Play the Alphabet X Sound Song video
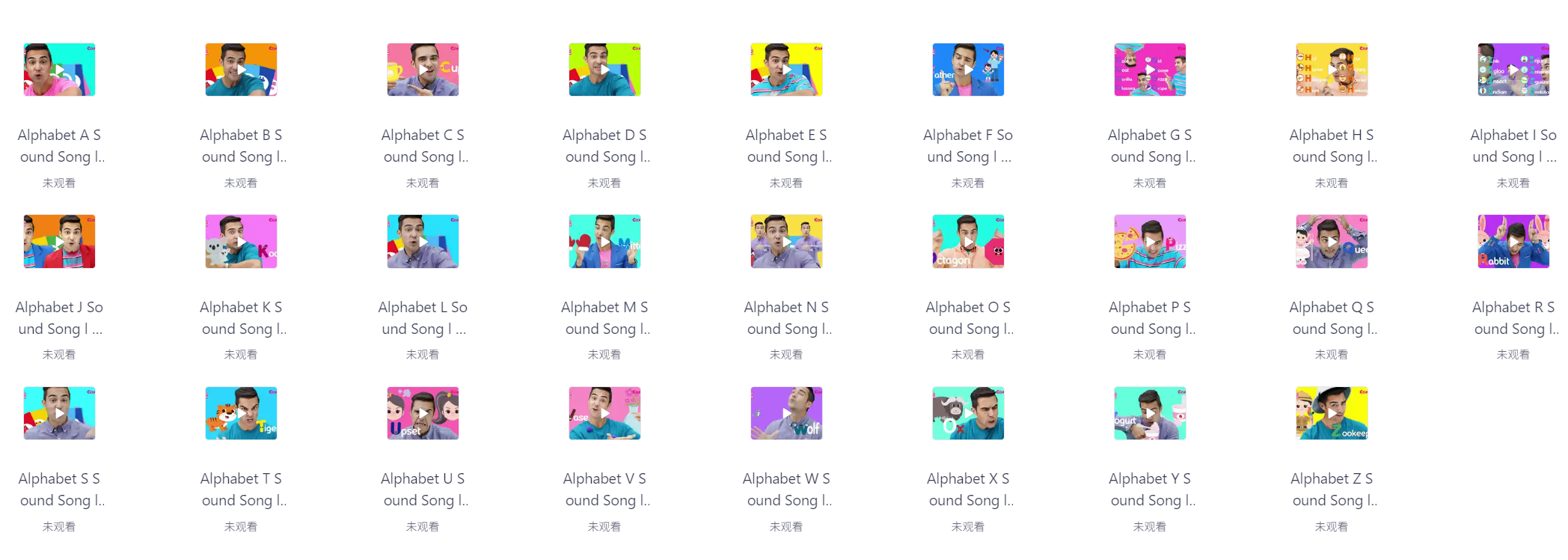Viewport: 1568px width, 560px height. click(968, 413)
